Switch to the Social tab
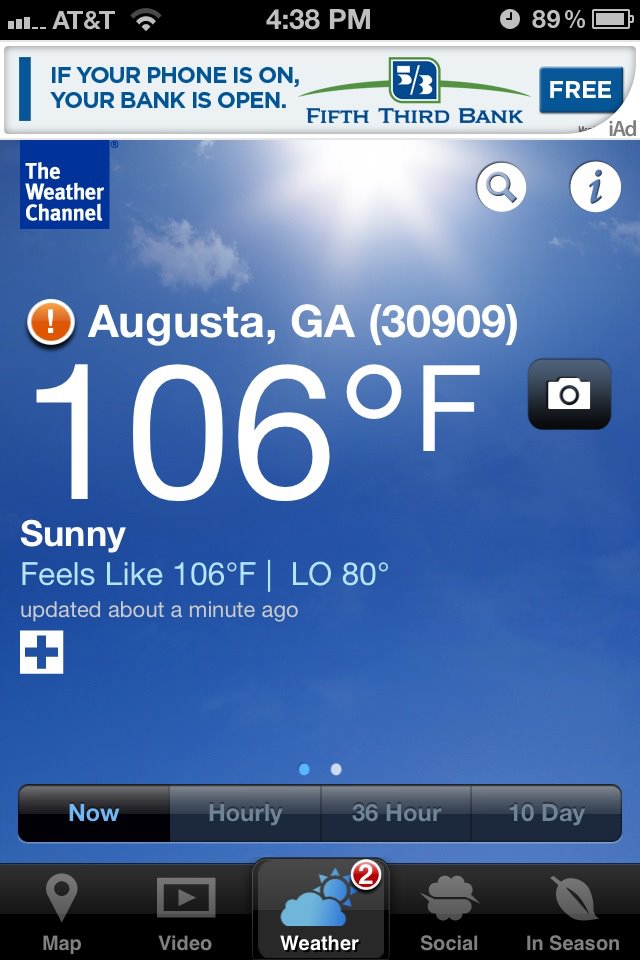Viewport: 640px width, 960px height. pos(449,912)
